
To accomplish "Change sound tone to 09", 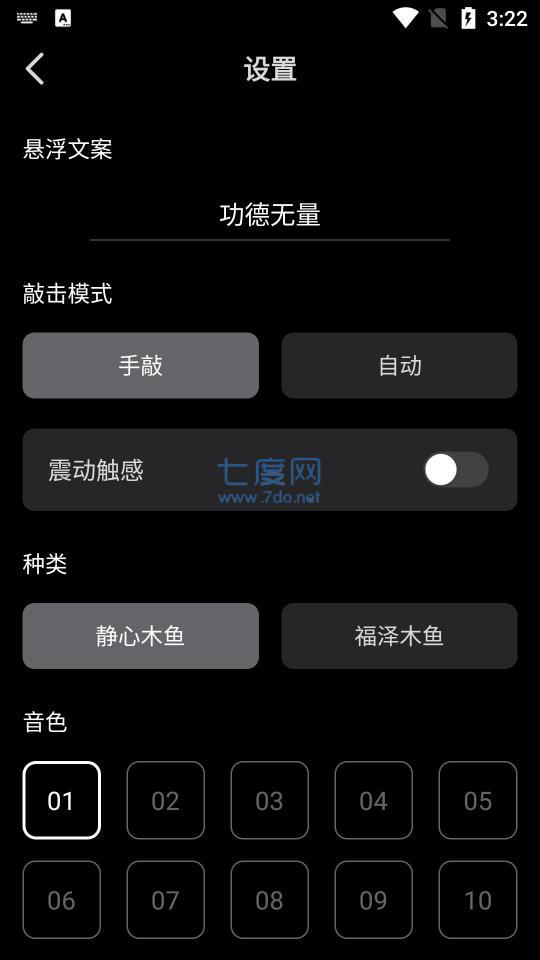I will click(373, 900).
